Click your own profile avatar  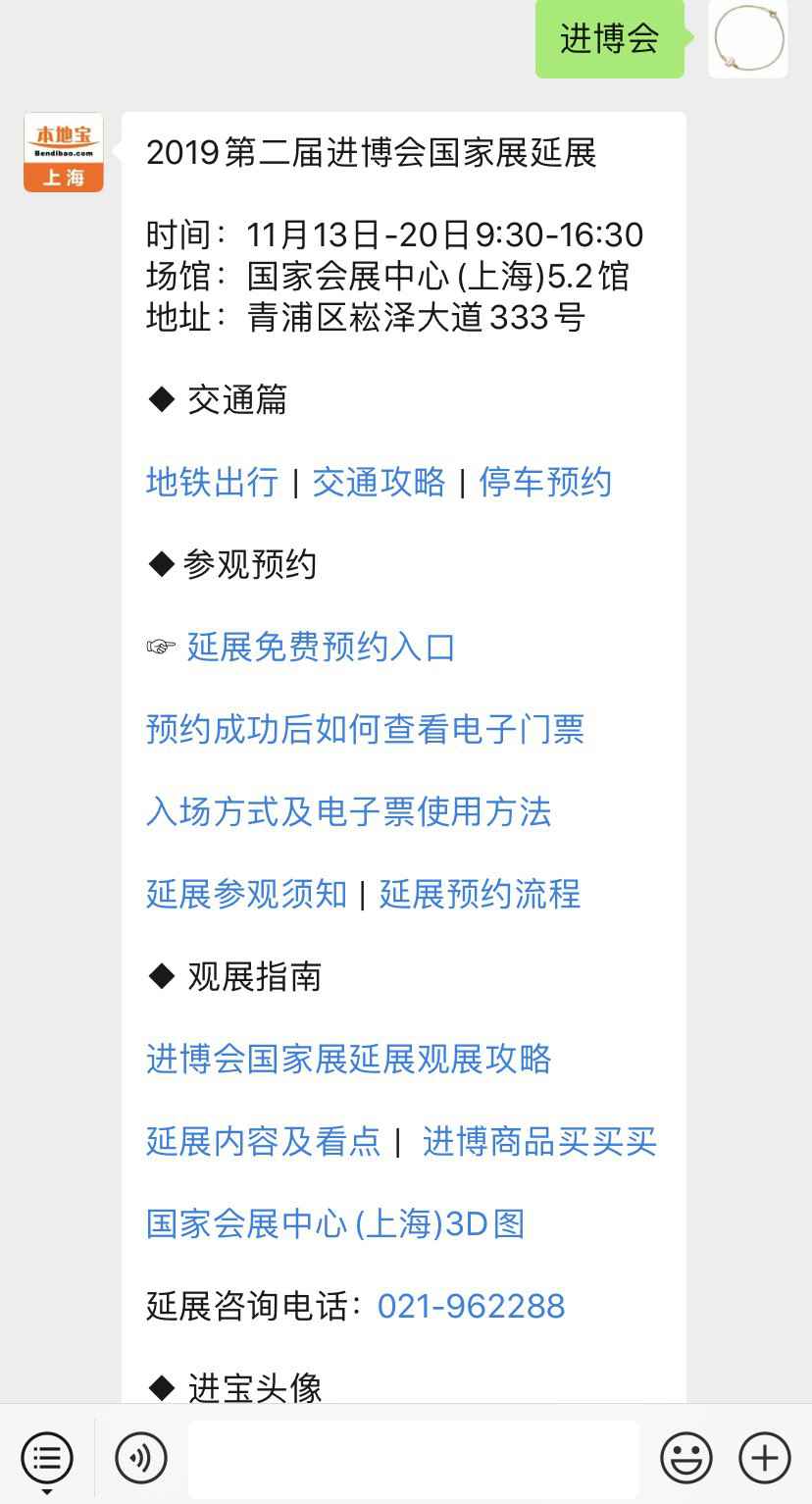pyautogui.click(x=747, y=41)
